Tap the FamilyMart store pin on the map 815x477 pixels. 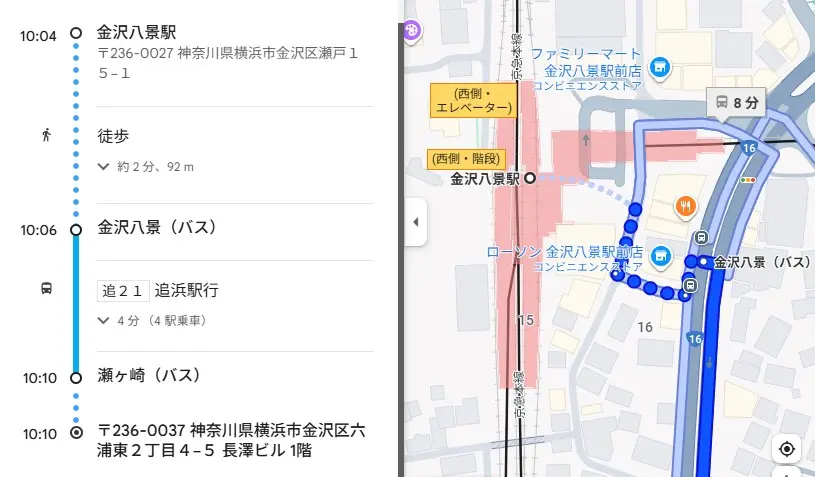pos(659,67)
